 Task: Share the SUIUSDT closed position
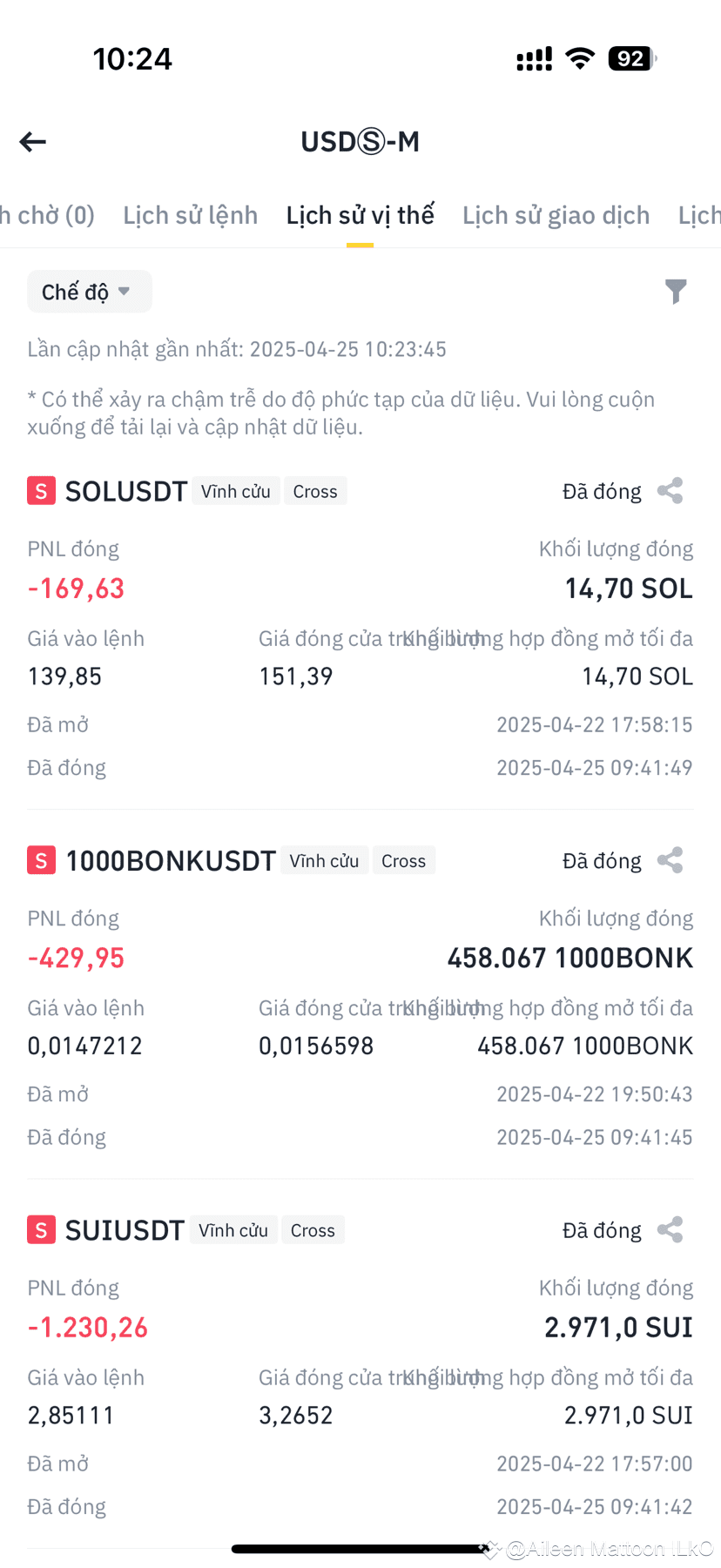669,1229
